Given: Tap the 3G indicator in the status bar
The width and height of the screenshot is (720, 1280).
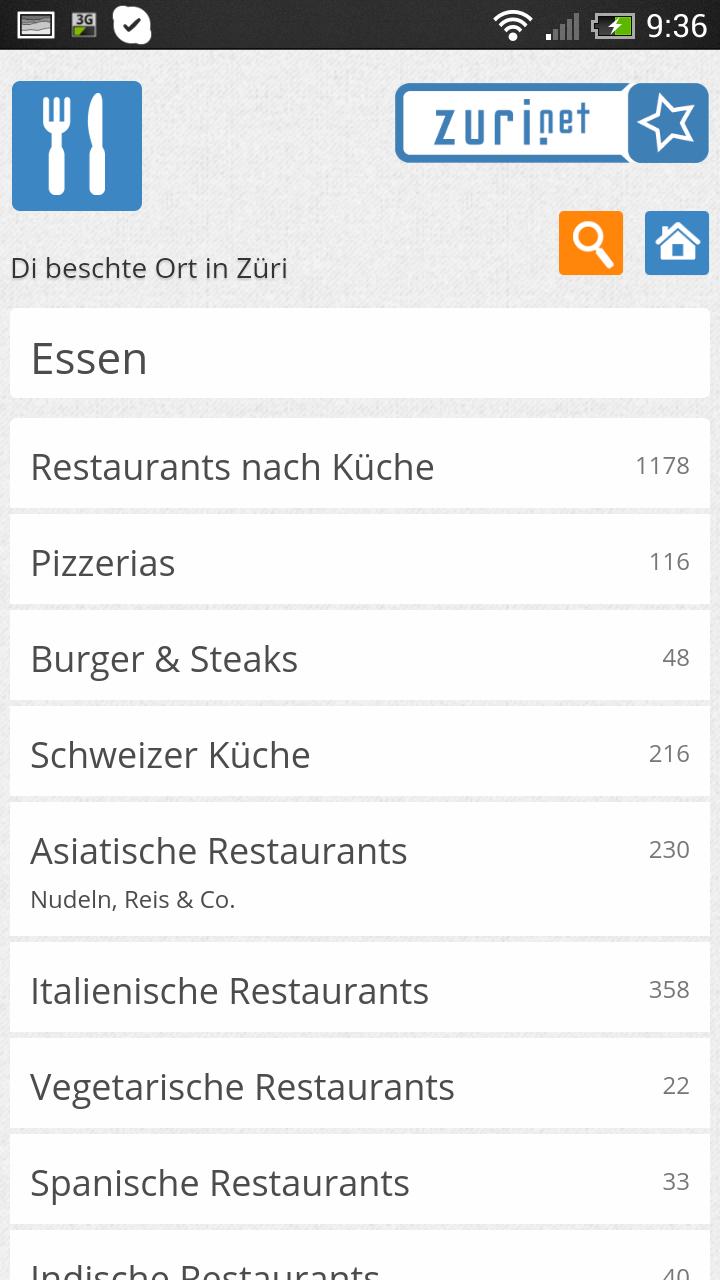Looking at the screenshot, I should [x=84, y=24].
